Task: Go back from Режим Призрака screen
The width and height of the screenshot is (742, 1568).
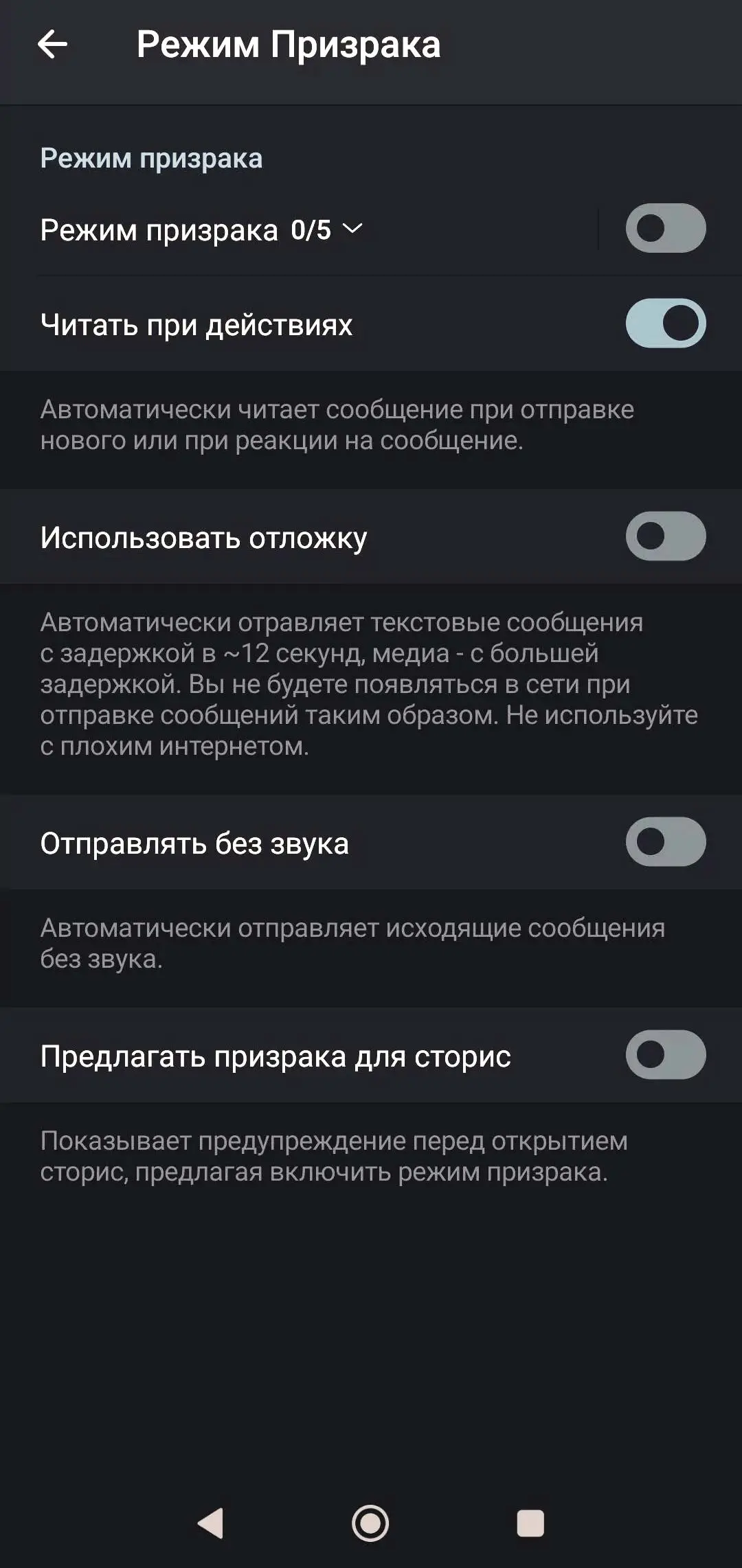Action: point(52,45)
